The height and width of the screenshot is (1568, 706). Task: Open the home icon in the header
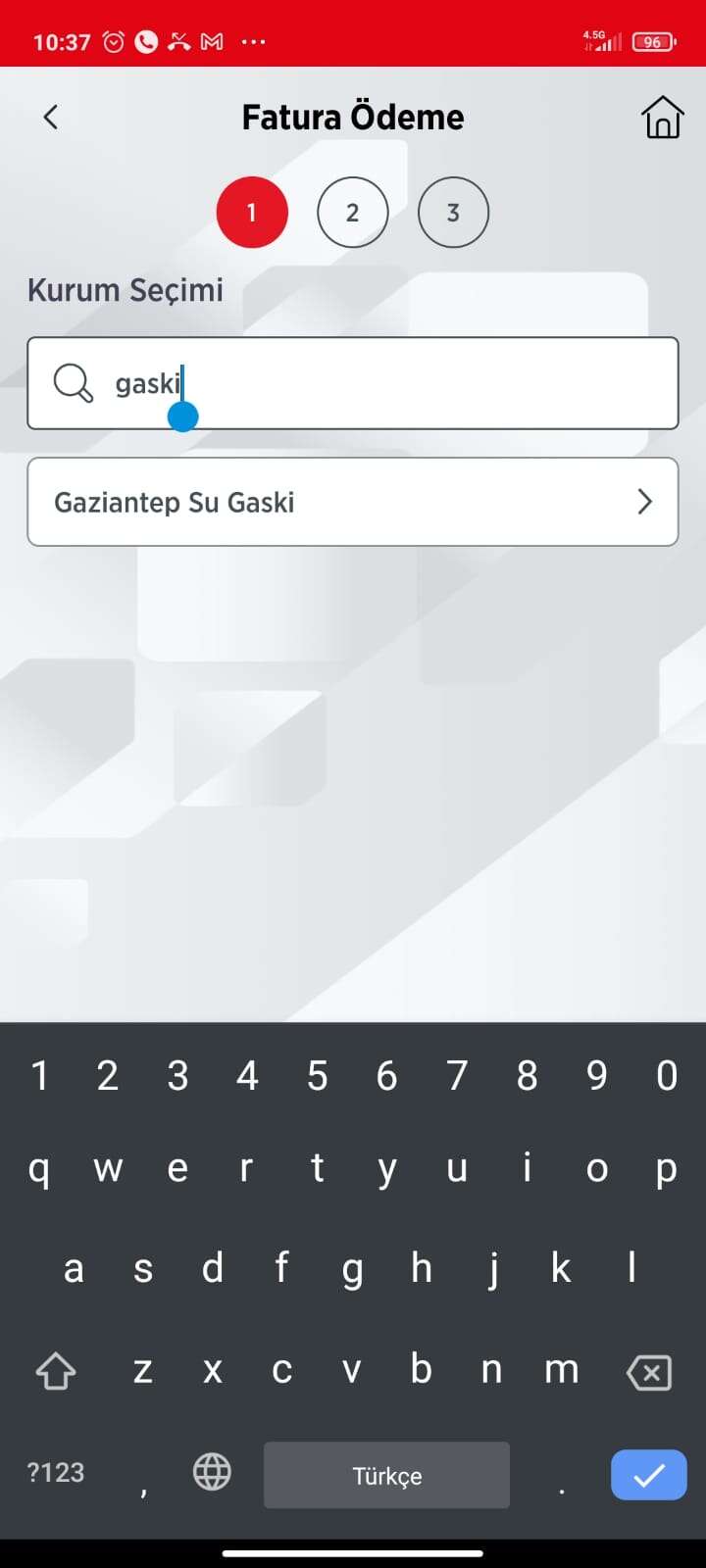pos(663,118)
